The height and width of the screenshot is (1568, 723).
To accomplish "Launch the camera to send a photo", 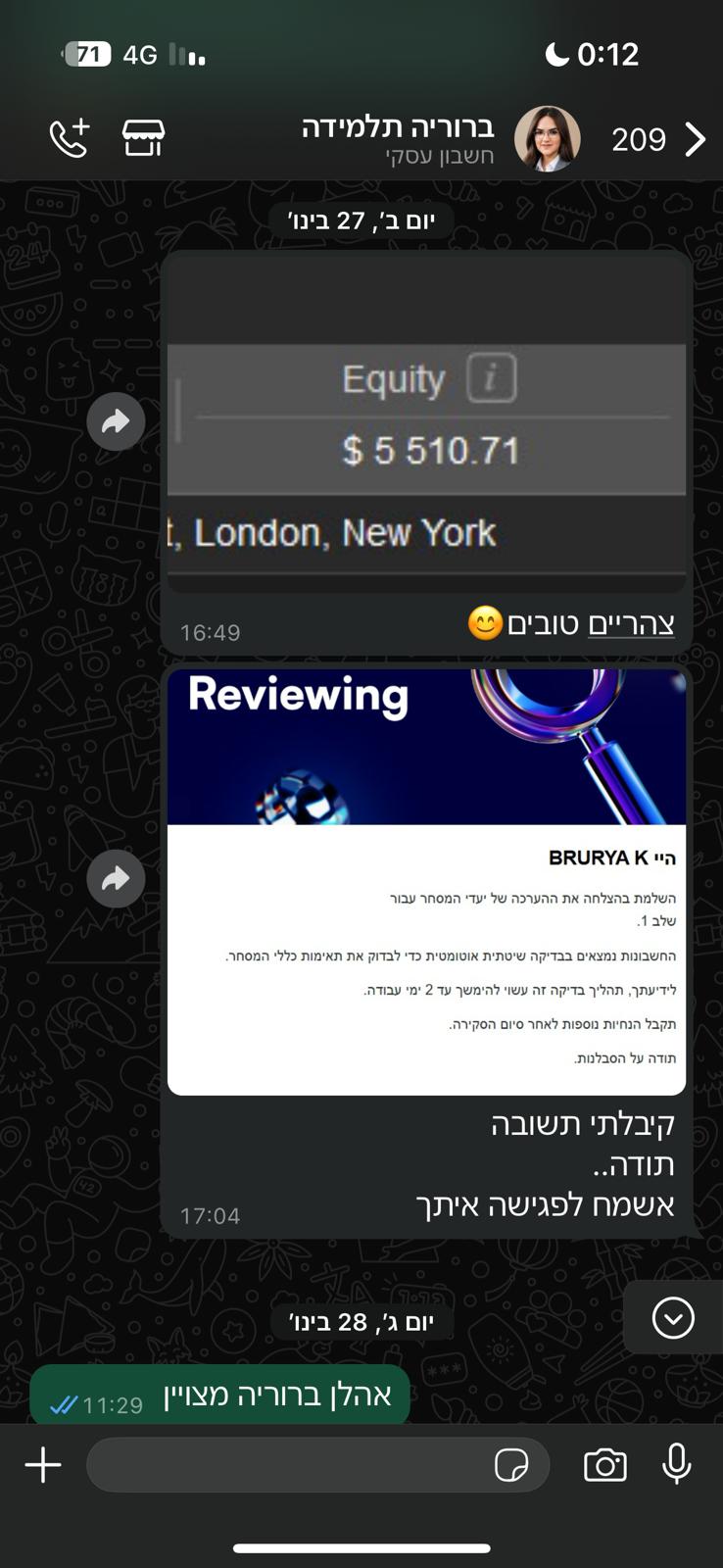I will (x=604, y=1465).
